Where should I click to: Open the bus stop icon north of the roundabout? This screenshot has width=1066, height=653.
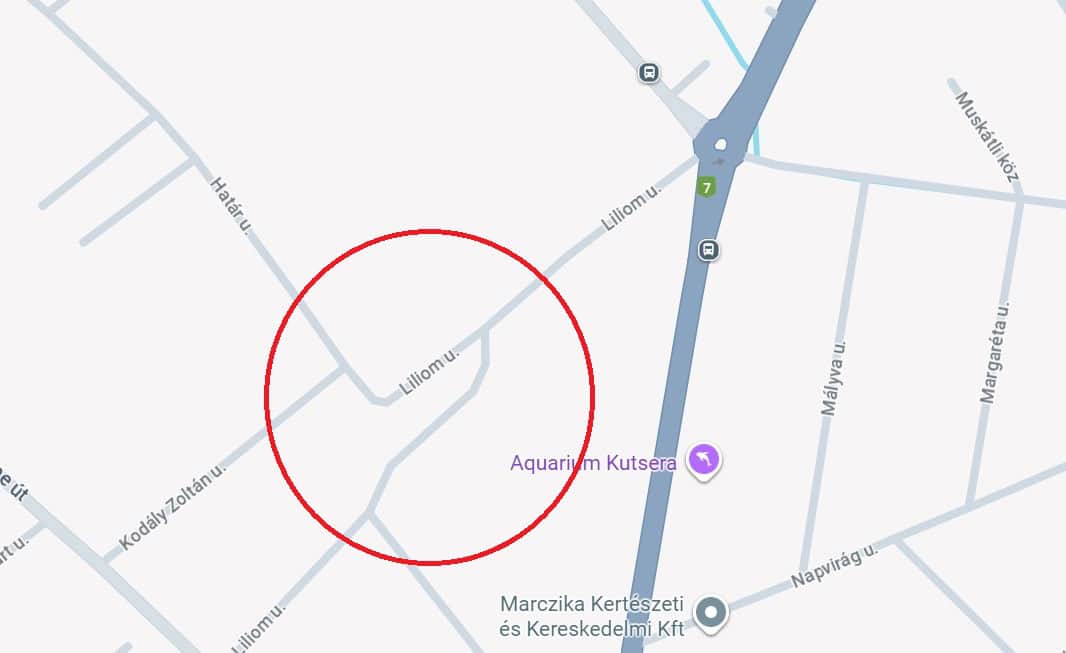[649, 72]
